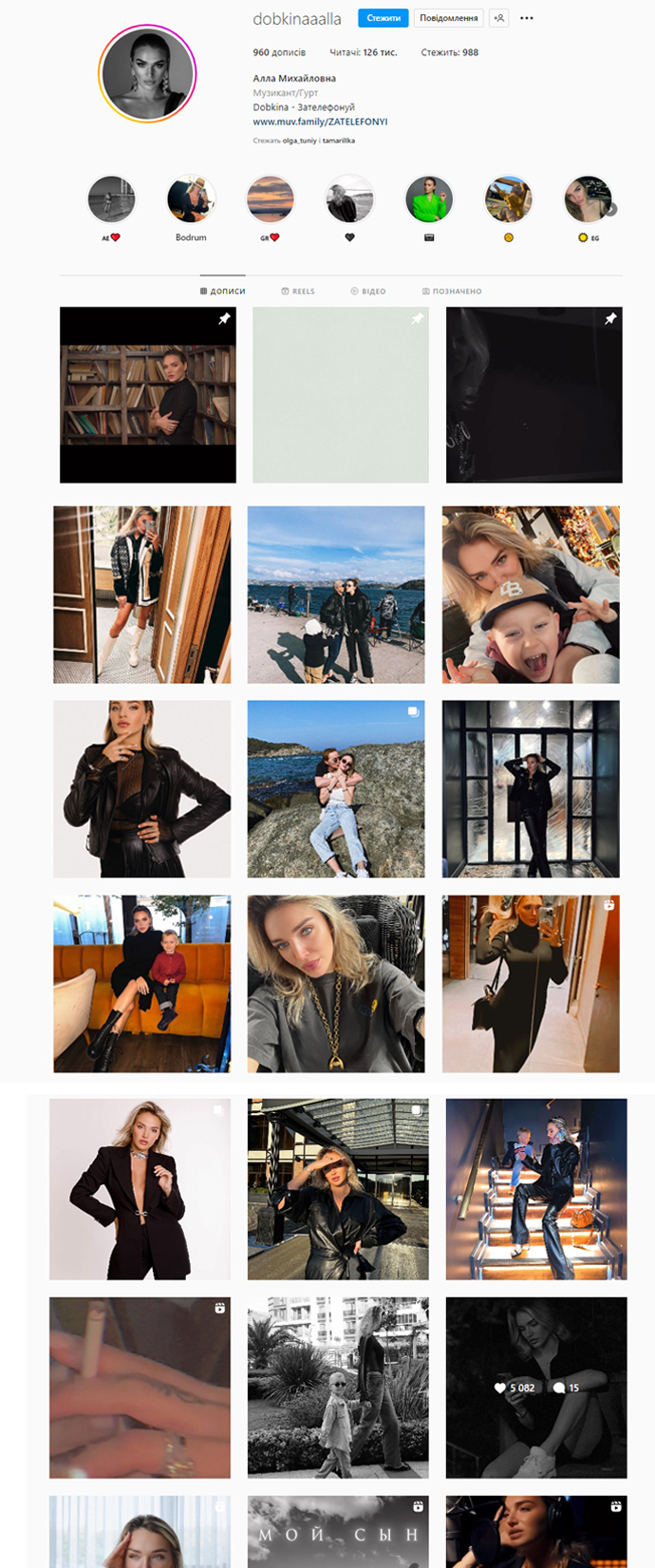Open the three-dot overflow menu
The width and height of the screenshot is (655, 1568).
(x=527, y=18)
